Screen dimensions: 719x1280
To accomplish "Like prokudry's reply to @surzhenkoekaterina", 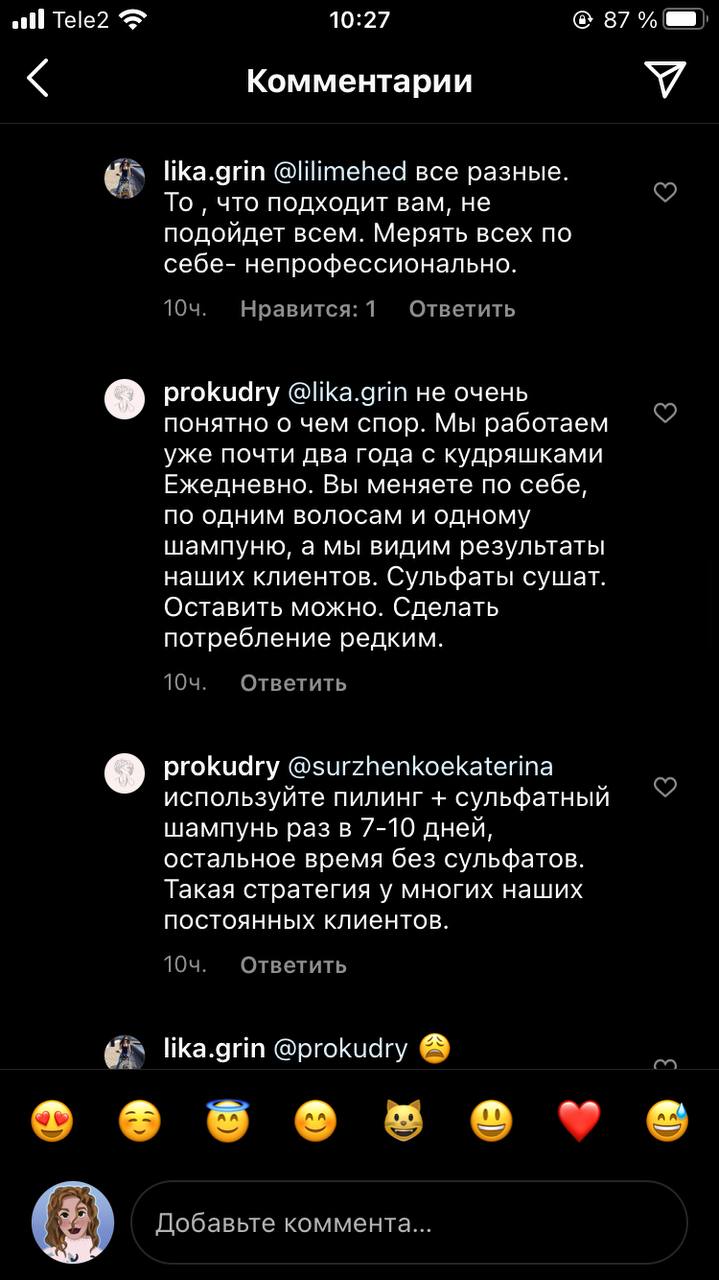I will (x=665, y=787).
